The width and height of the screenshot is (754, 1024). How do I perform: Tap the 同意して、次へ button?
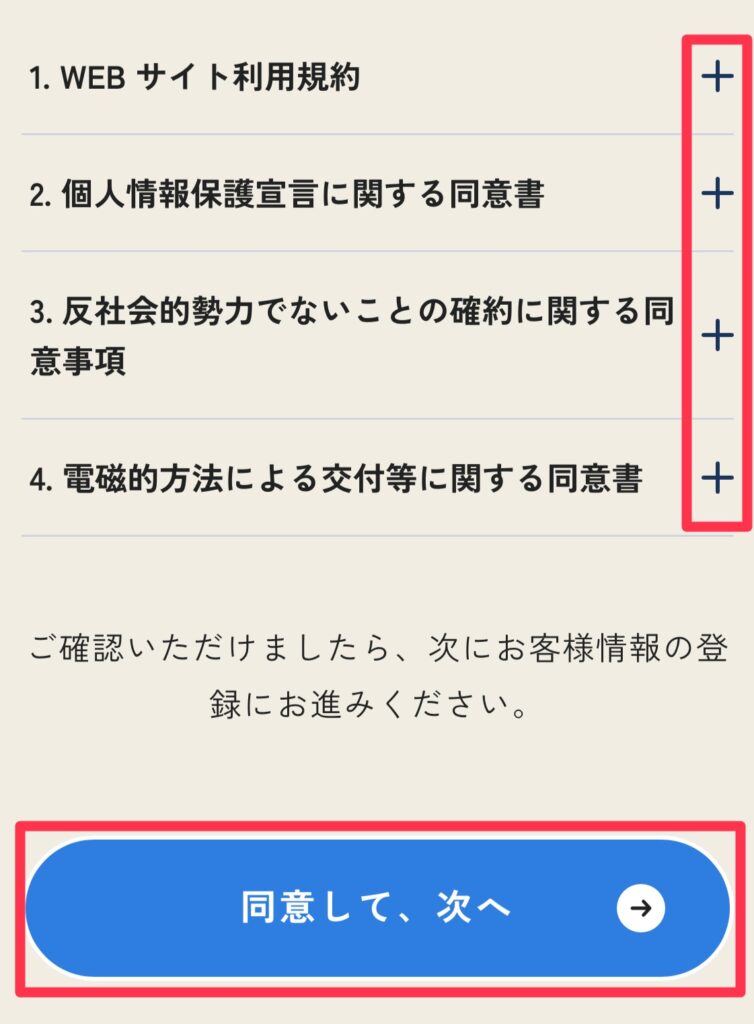pos(377,907)
